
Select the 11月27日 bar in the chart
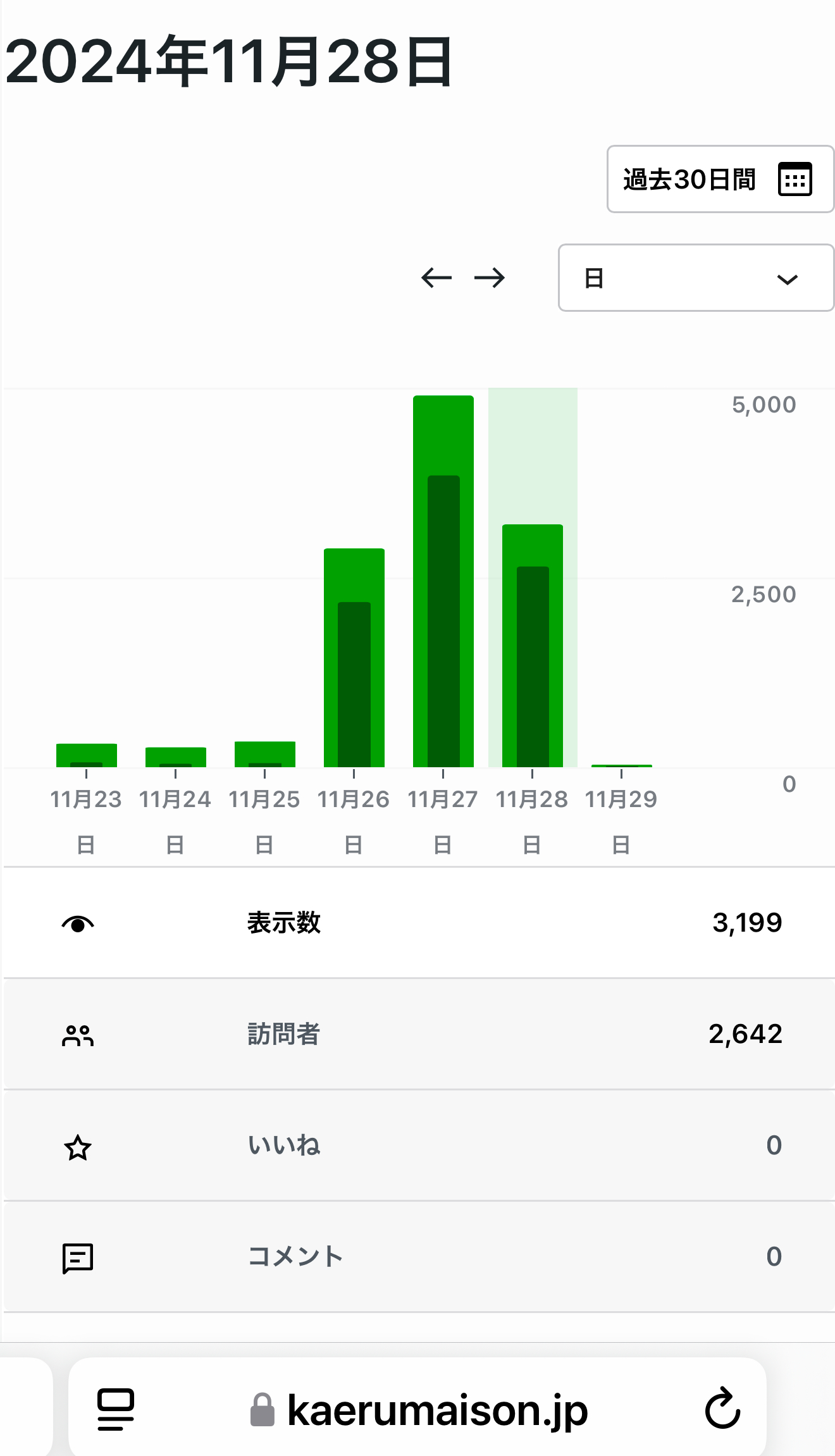443,581
